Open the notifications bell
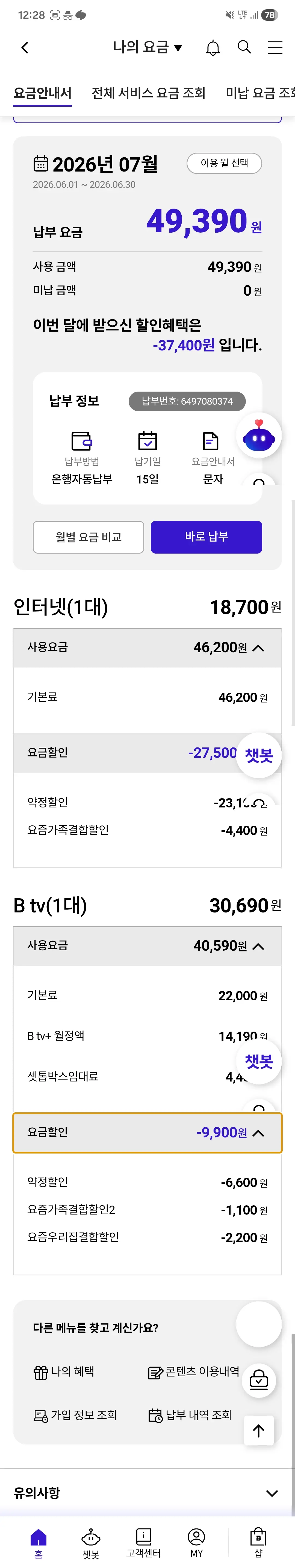295x1568 pixels. tap(213, 47)
